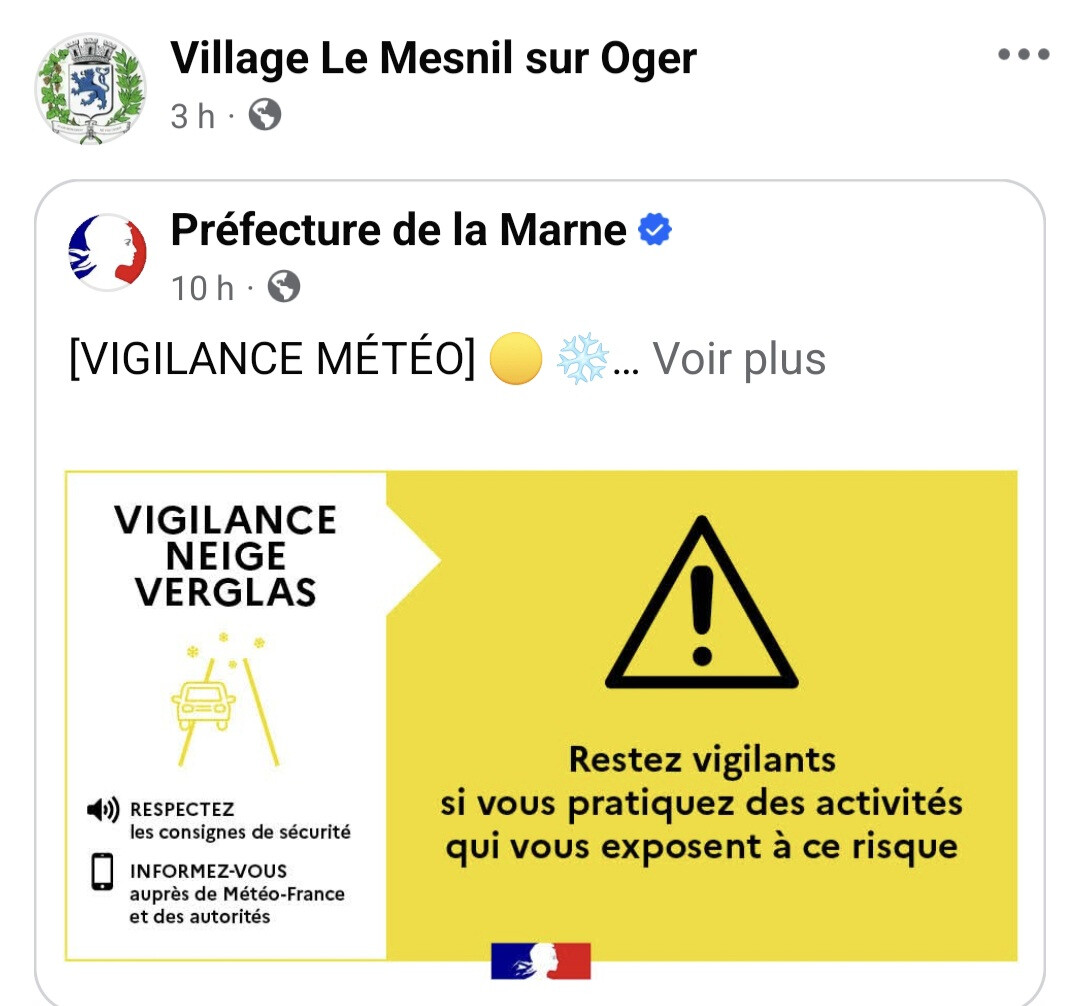Open the post's three-dot options menu
The image size is (1080, 1006).
[x=1024, y=54]
